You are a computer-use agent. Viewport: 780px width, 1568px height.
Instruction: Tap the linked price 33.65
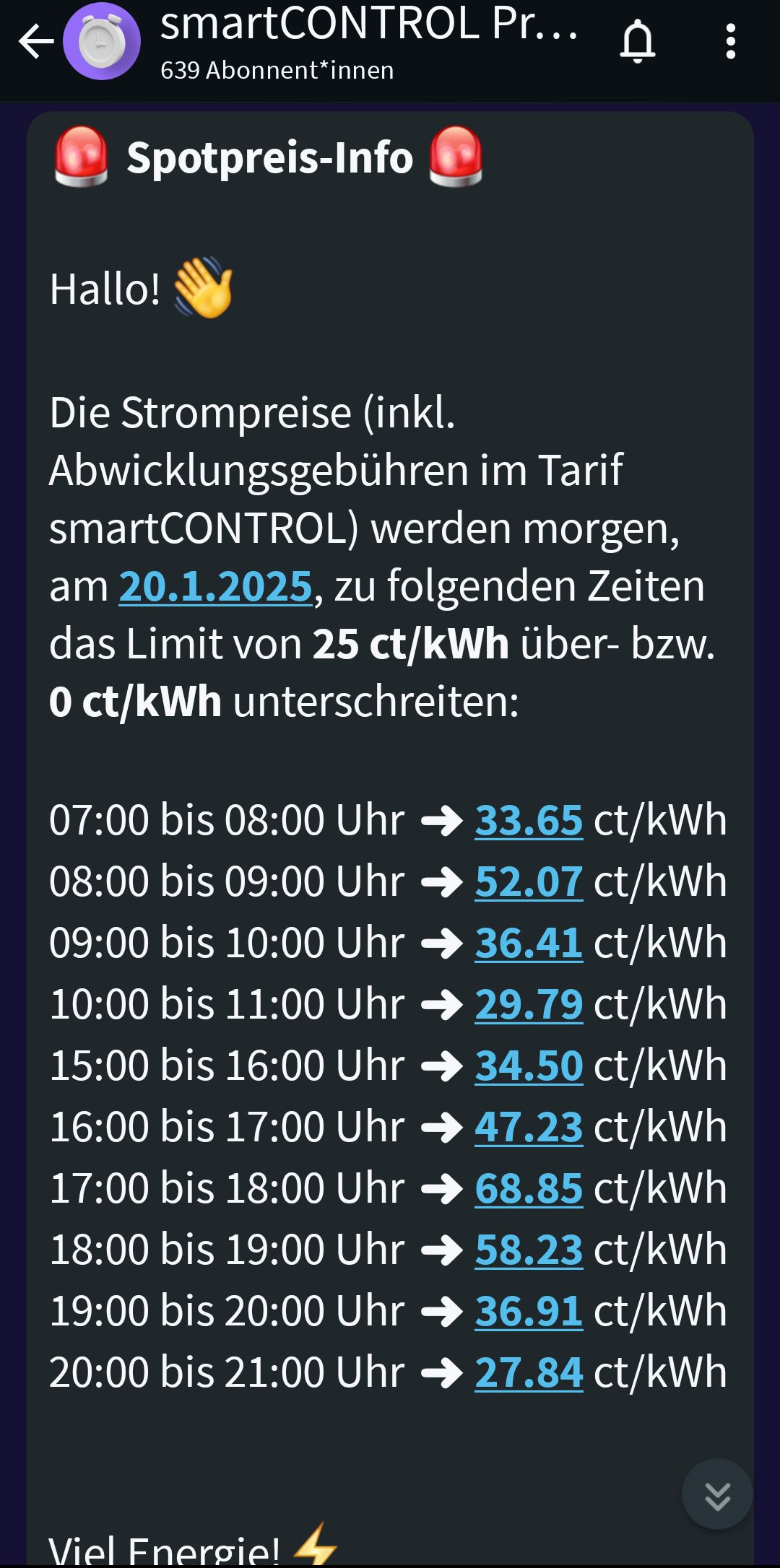pyautogui.click(x=529, y=820)
